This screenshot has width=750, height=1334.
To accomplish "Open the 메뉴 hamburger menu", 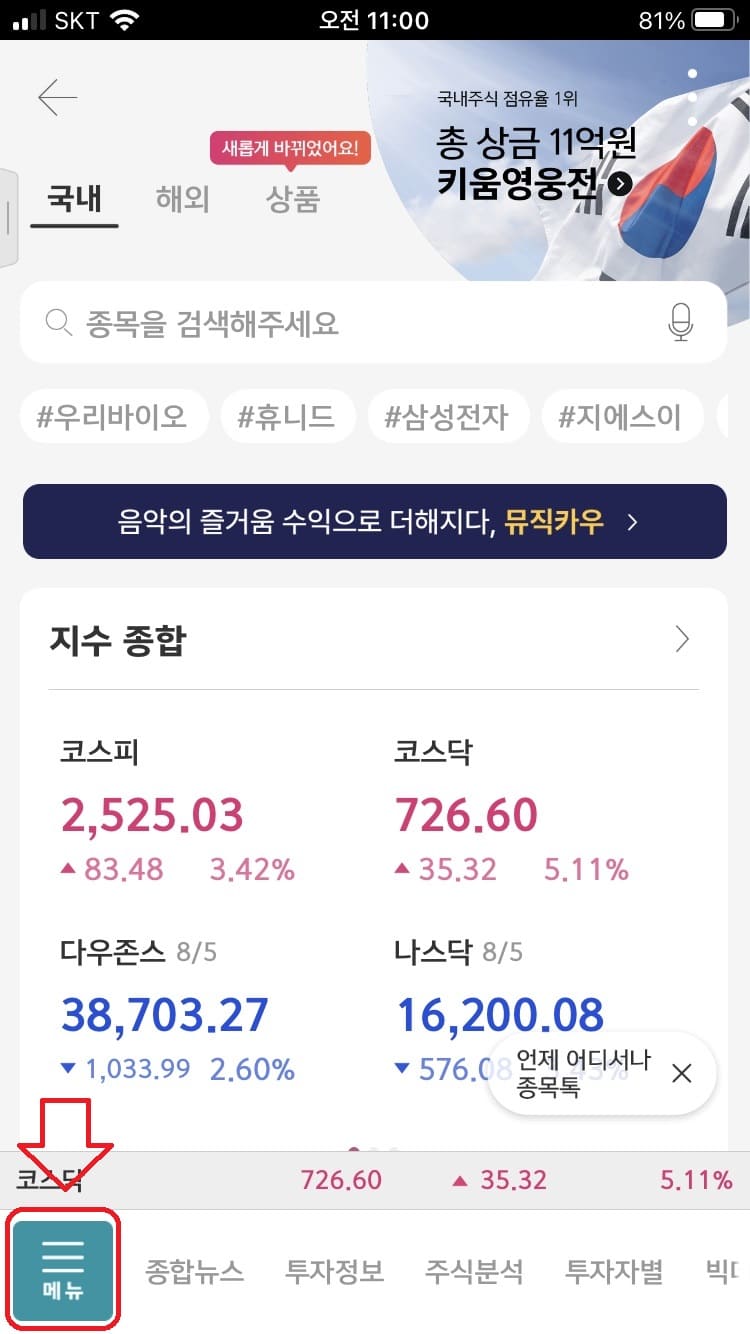I will pos(62,1270).
